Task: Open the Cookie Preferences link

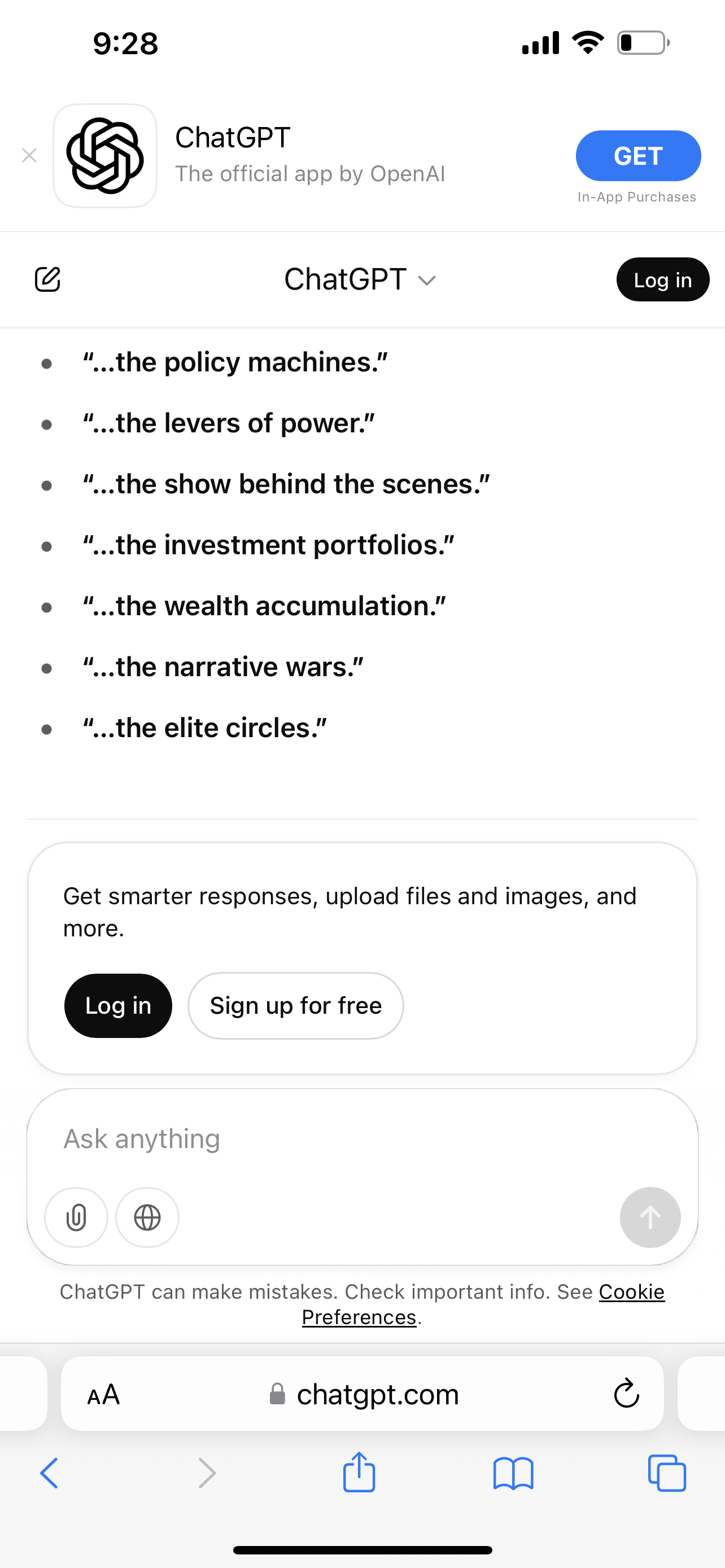Action: click(x=483, y=1304)
